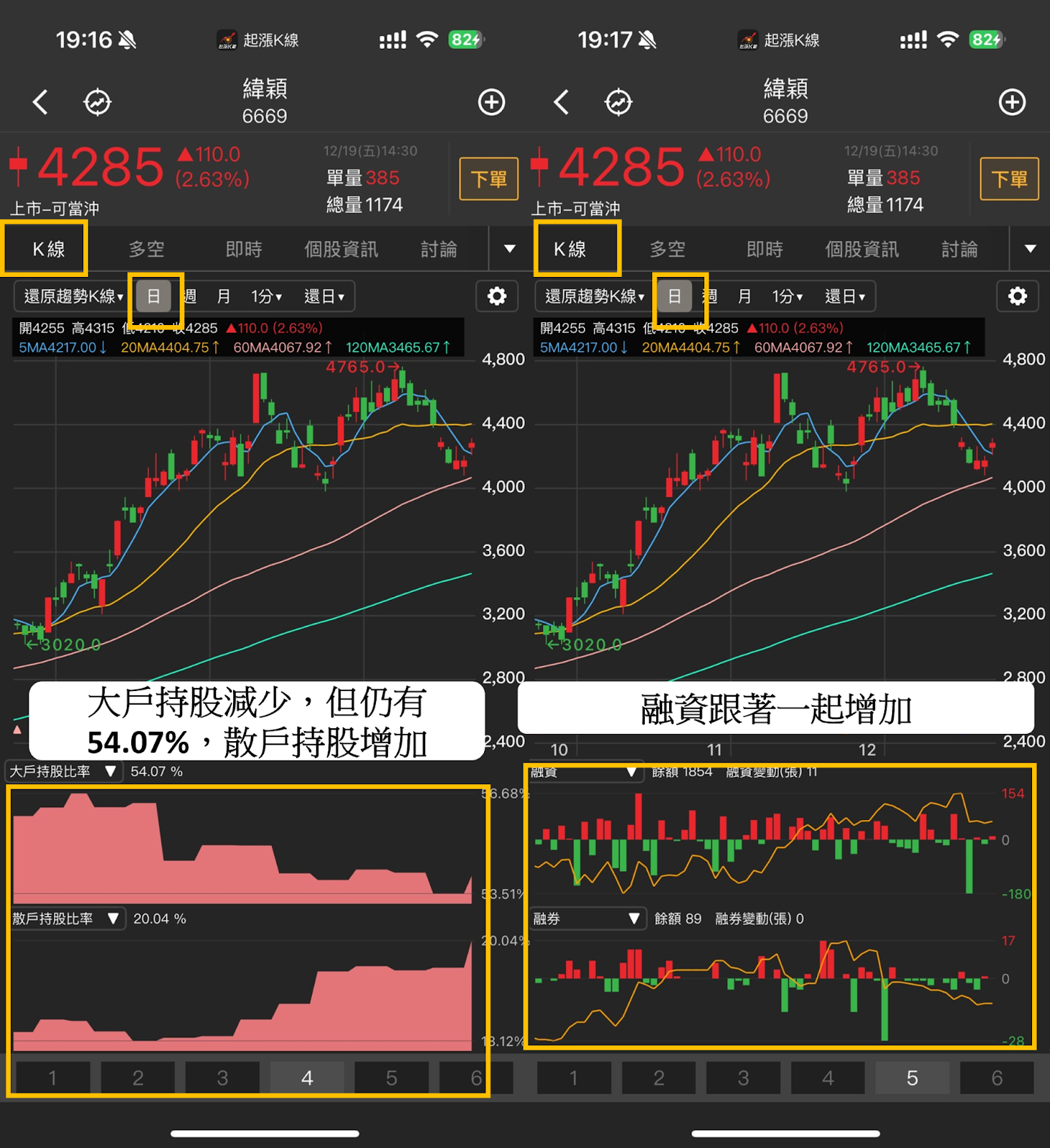Tap the 下單 order button
Screen dimensions: 1050x1148
click(488, 179)
